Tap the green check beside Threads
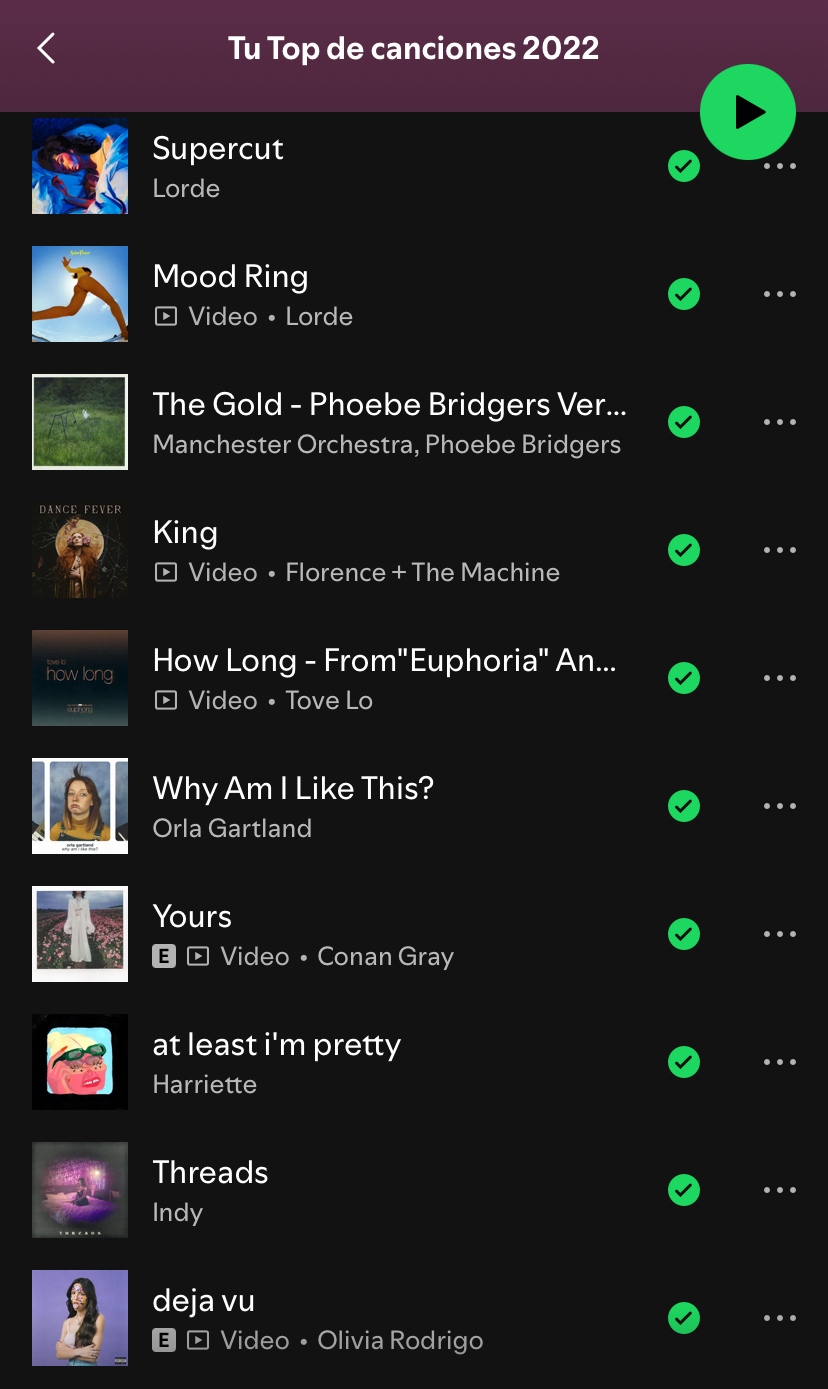Image resolution: width=828 pixels, height=1389 pixels. [684, 1190]
